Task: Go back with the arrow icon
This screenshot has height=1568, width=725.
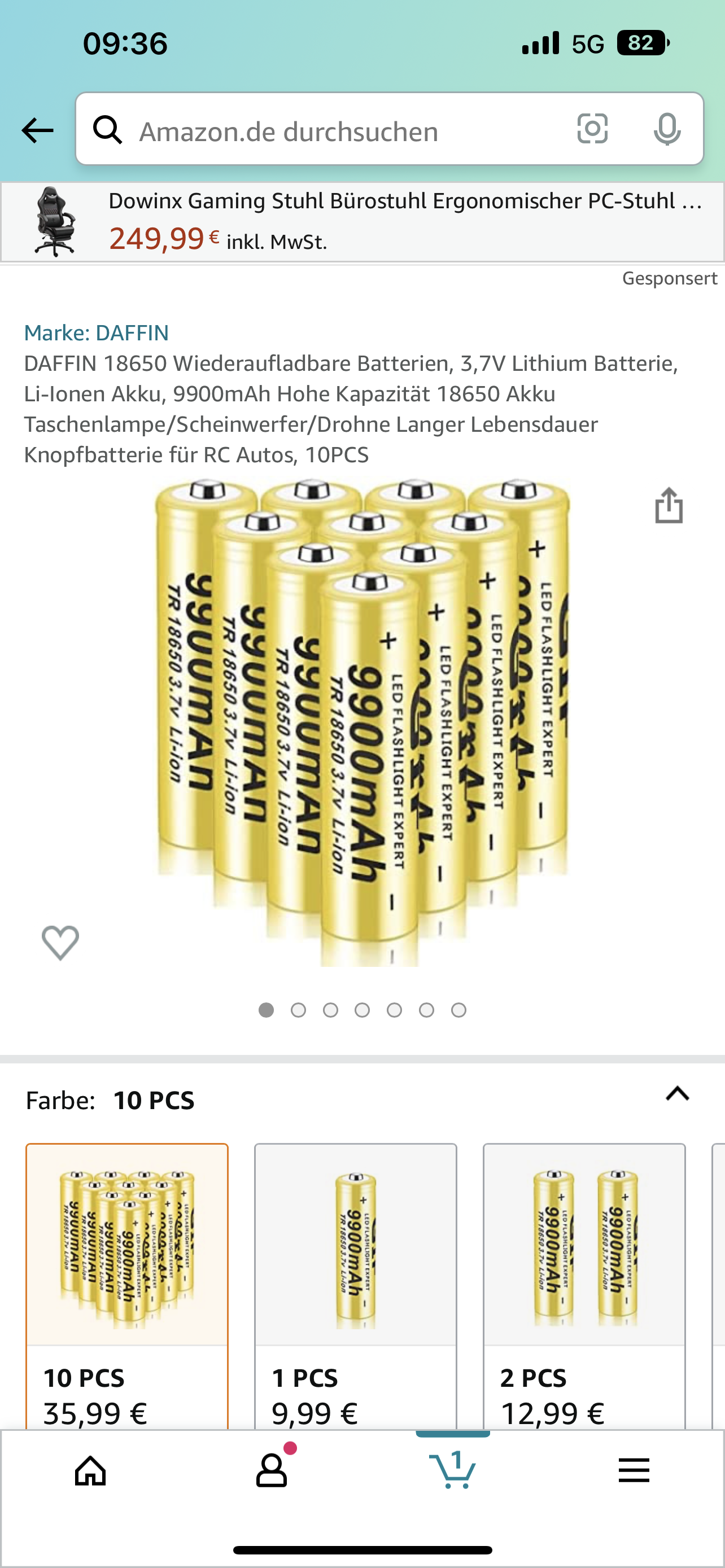Action: pos(37,130)
